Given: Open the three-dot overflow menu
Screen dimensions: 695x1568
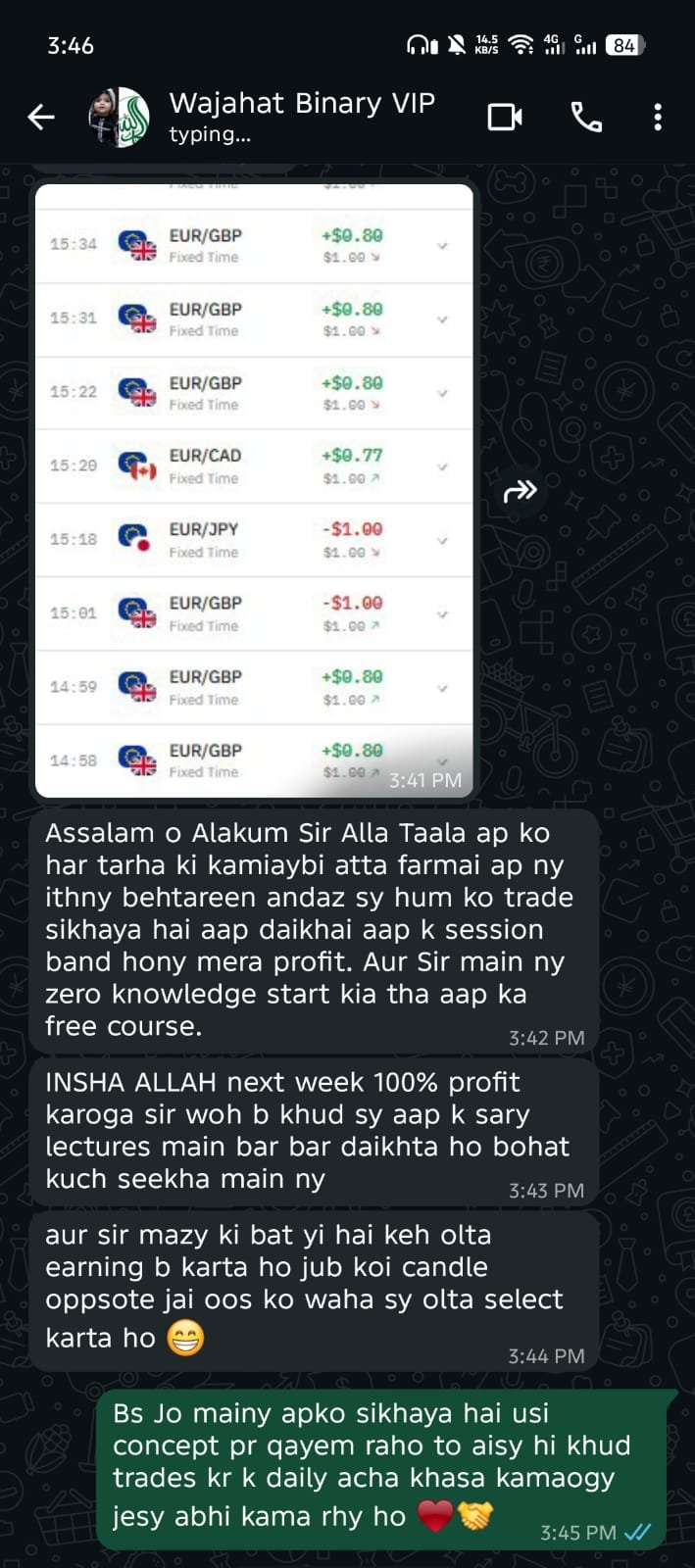Looking at the screenshot, I should click(x=658, y=118).
